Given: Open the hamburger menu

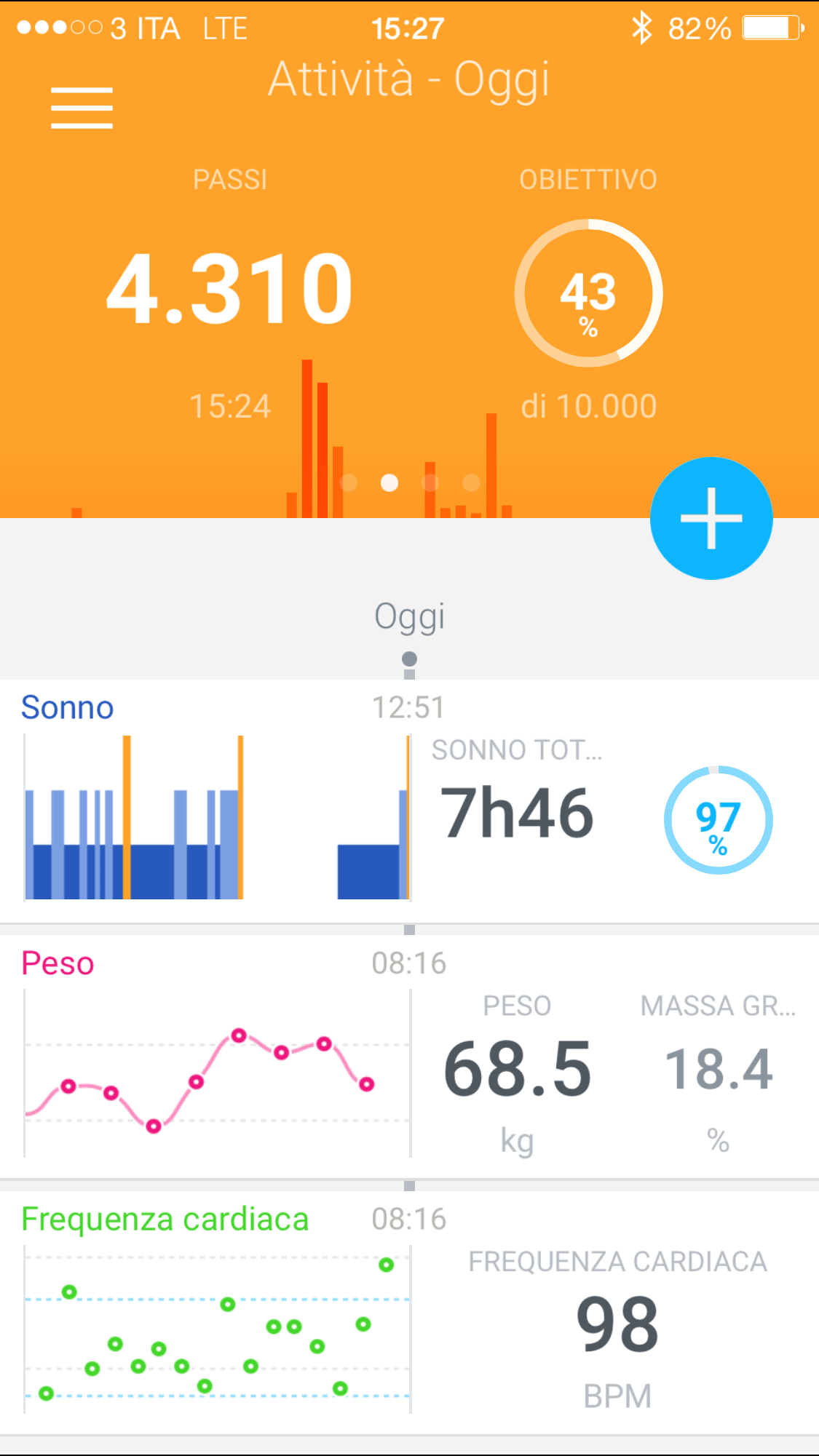Looking at the screenshot, I should (82, 108).
